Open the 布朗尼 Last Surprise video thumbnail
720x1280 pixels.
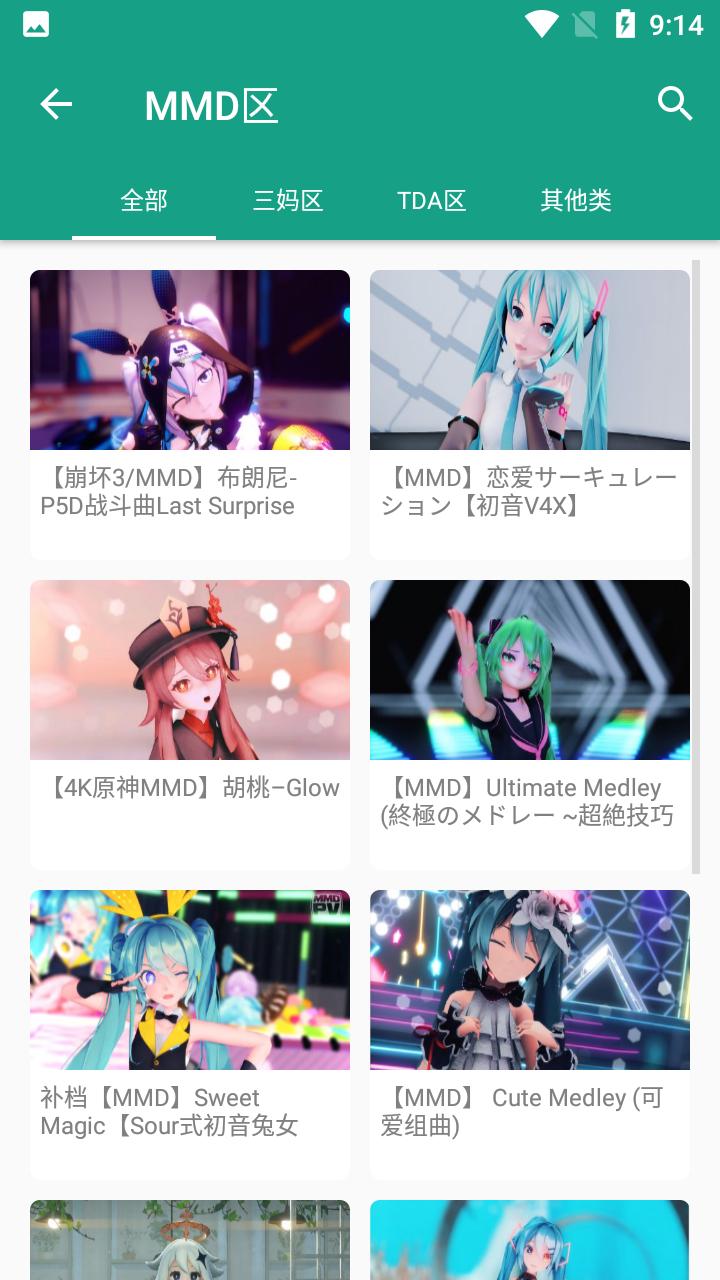click(x=190, y=360)
